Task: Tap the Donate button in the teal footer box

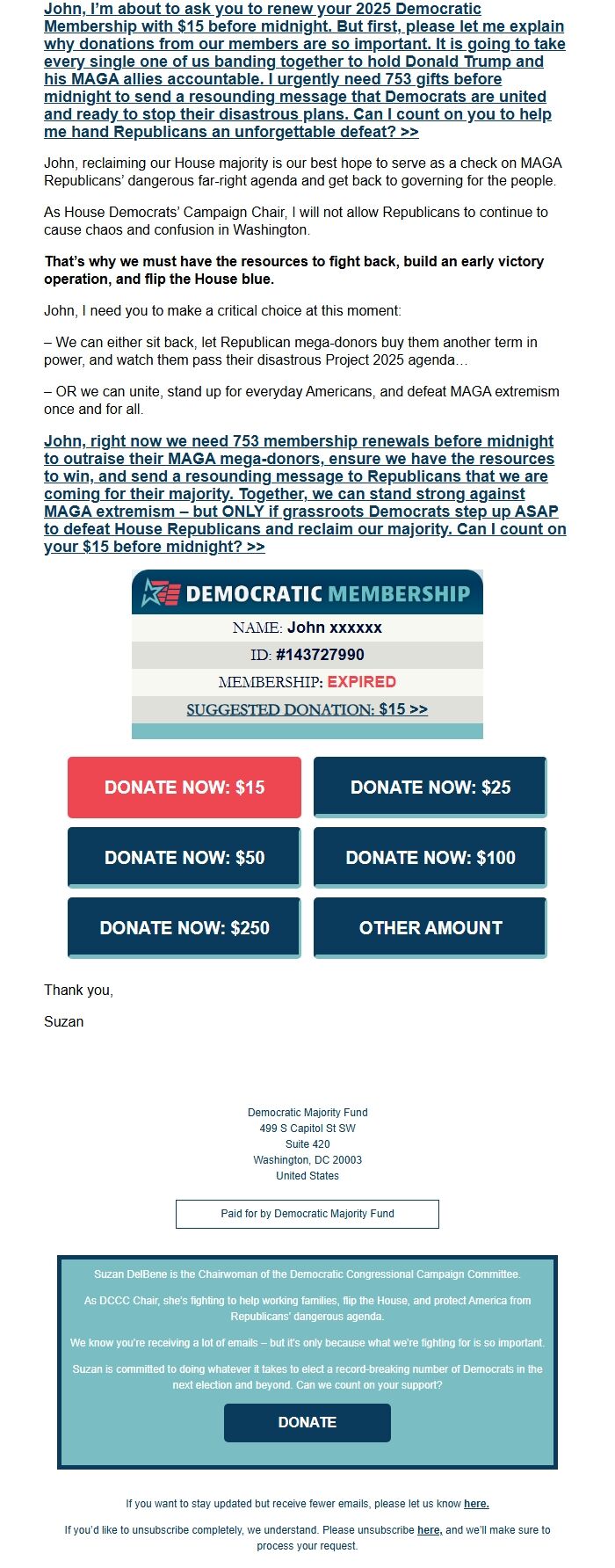Action: (307, 1422)
